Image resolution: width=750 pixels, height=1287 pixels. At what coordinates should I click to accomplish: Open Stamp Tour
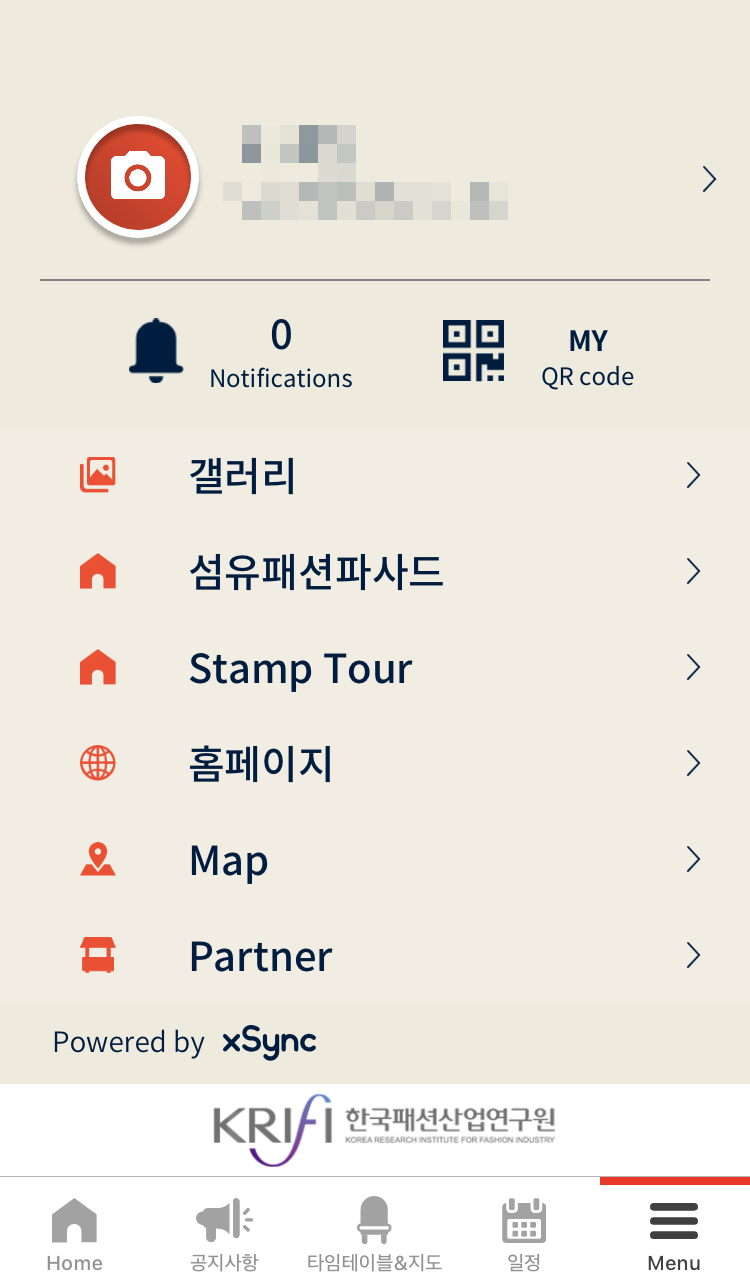point(375,667)
